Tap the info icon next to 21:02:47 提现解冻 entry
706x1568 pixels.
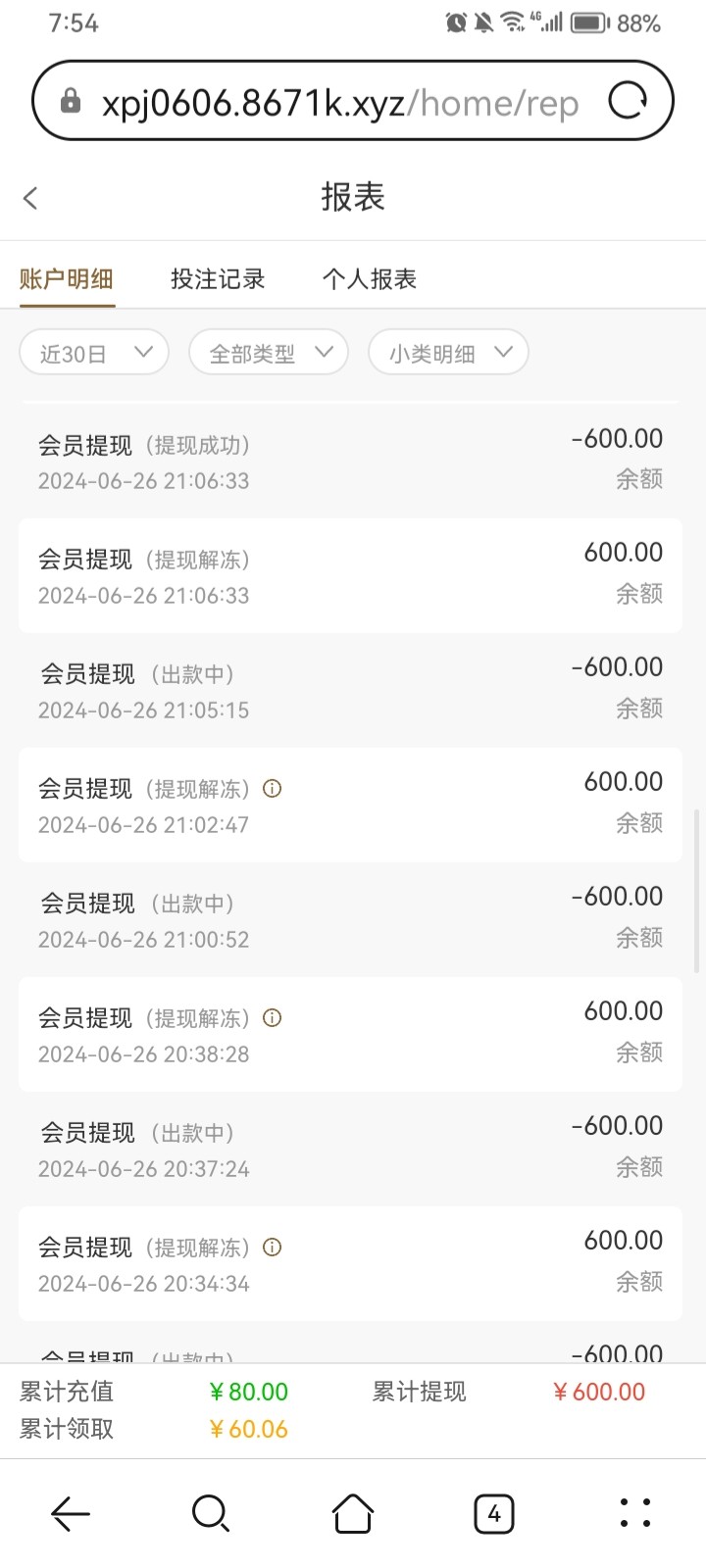click(272, 788)
